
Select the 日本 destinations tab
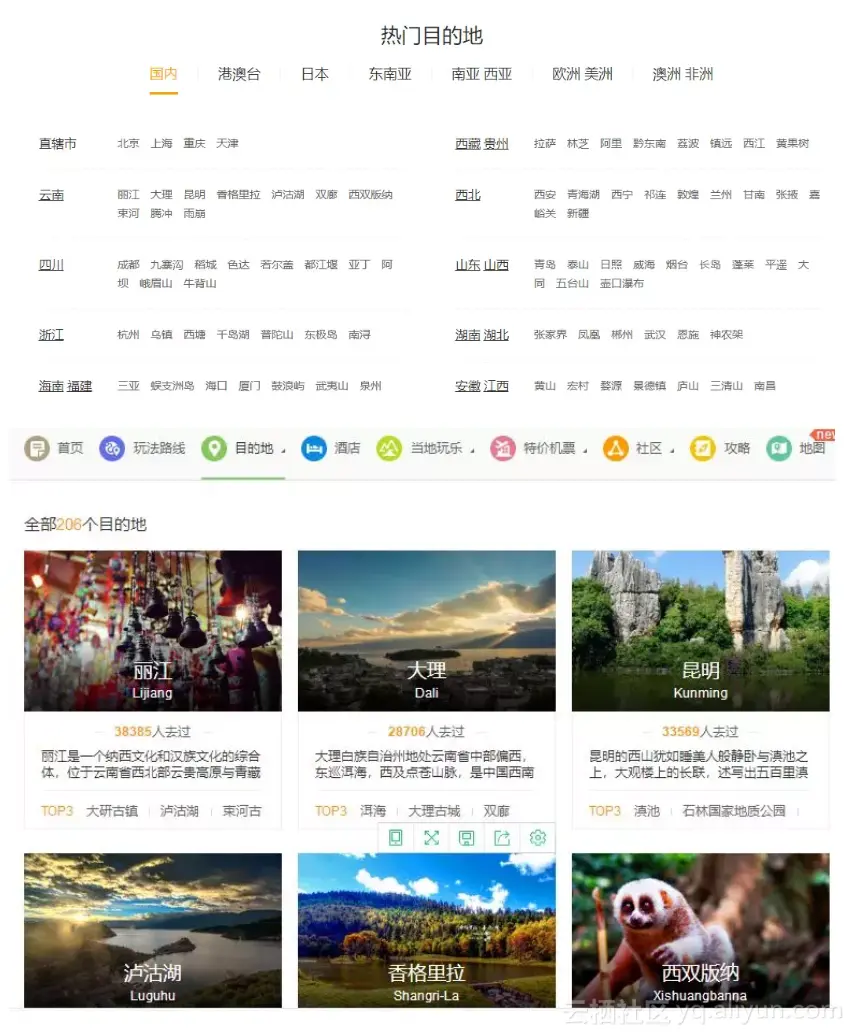coord(315,74)
